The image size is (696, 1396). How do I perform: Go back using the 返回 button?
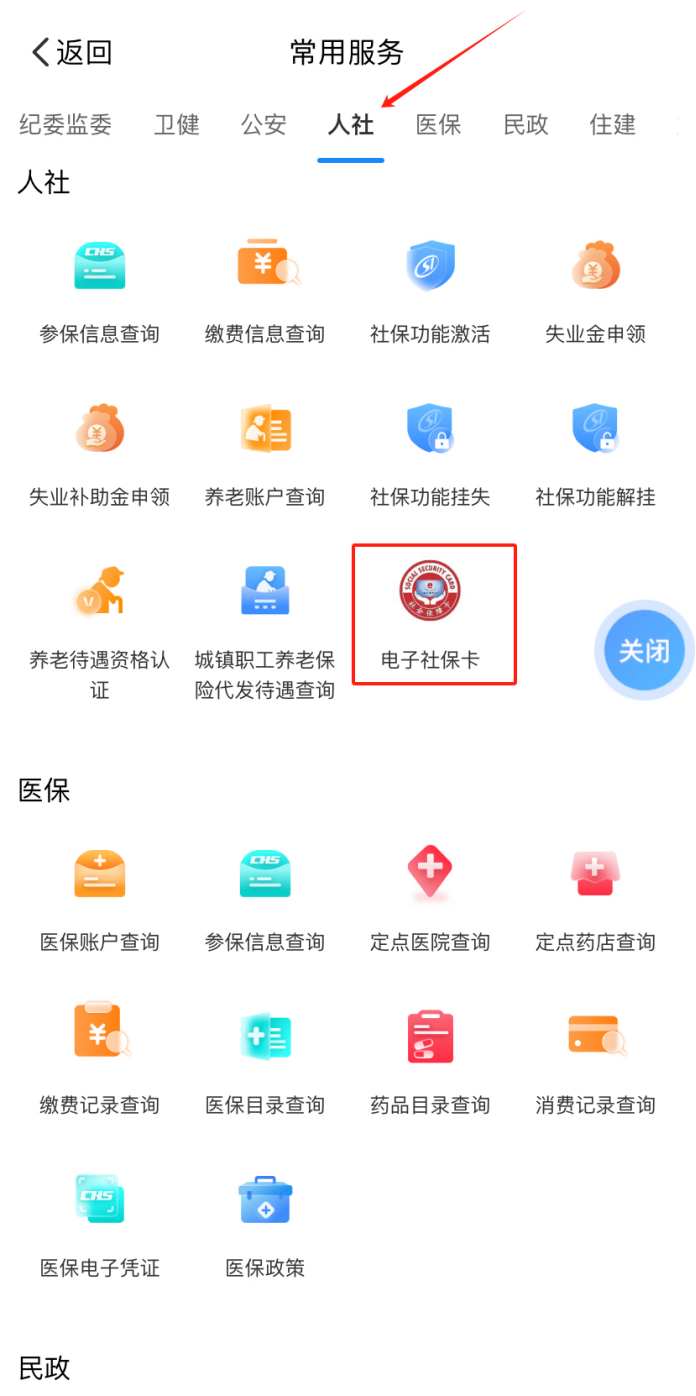tap(72, 52)
